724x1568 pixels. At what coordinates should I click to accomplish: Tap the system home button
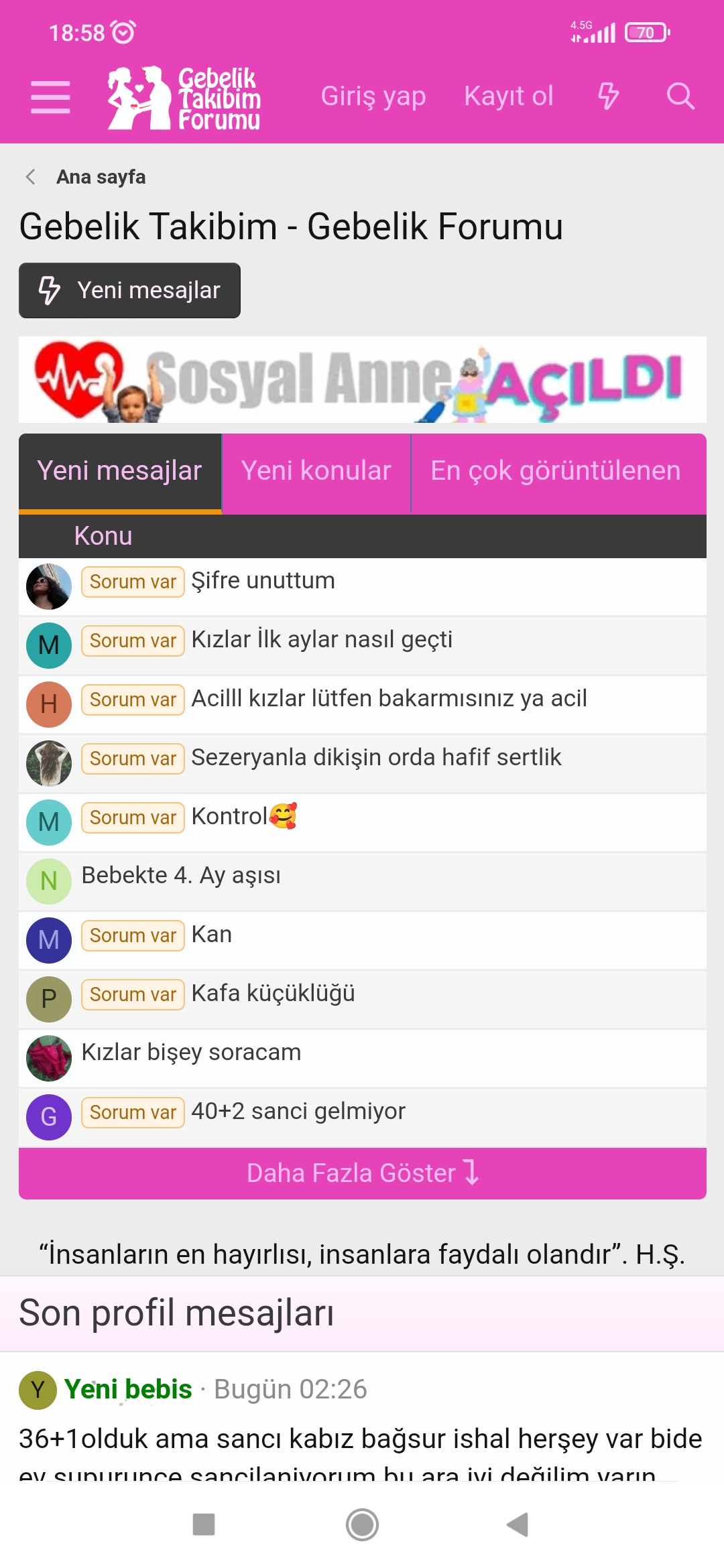[x=362, y=1524]
